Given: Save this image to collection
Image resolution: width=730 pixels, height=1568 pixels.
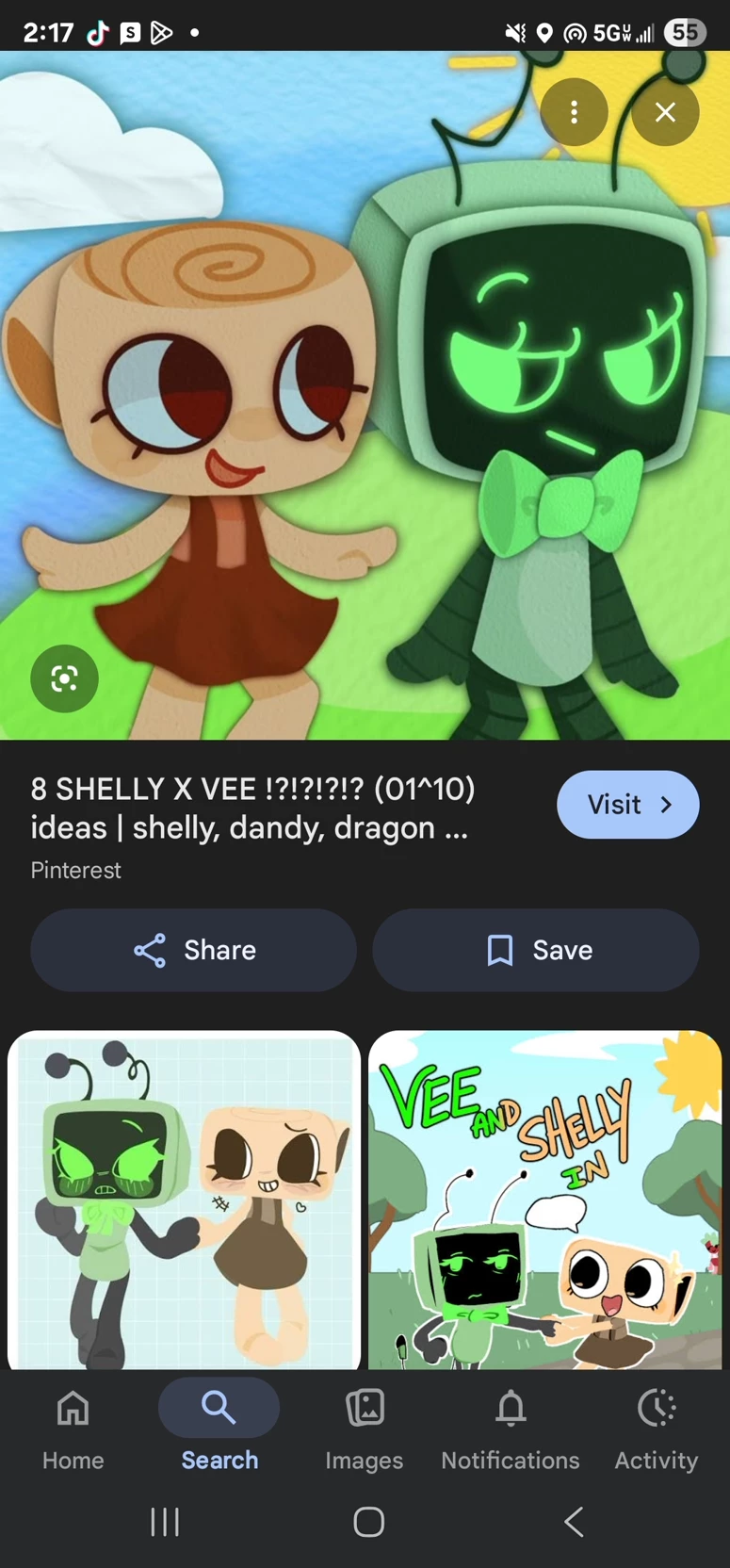Looking at the screenshot, I should point(536,950).
